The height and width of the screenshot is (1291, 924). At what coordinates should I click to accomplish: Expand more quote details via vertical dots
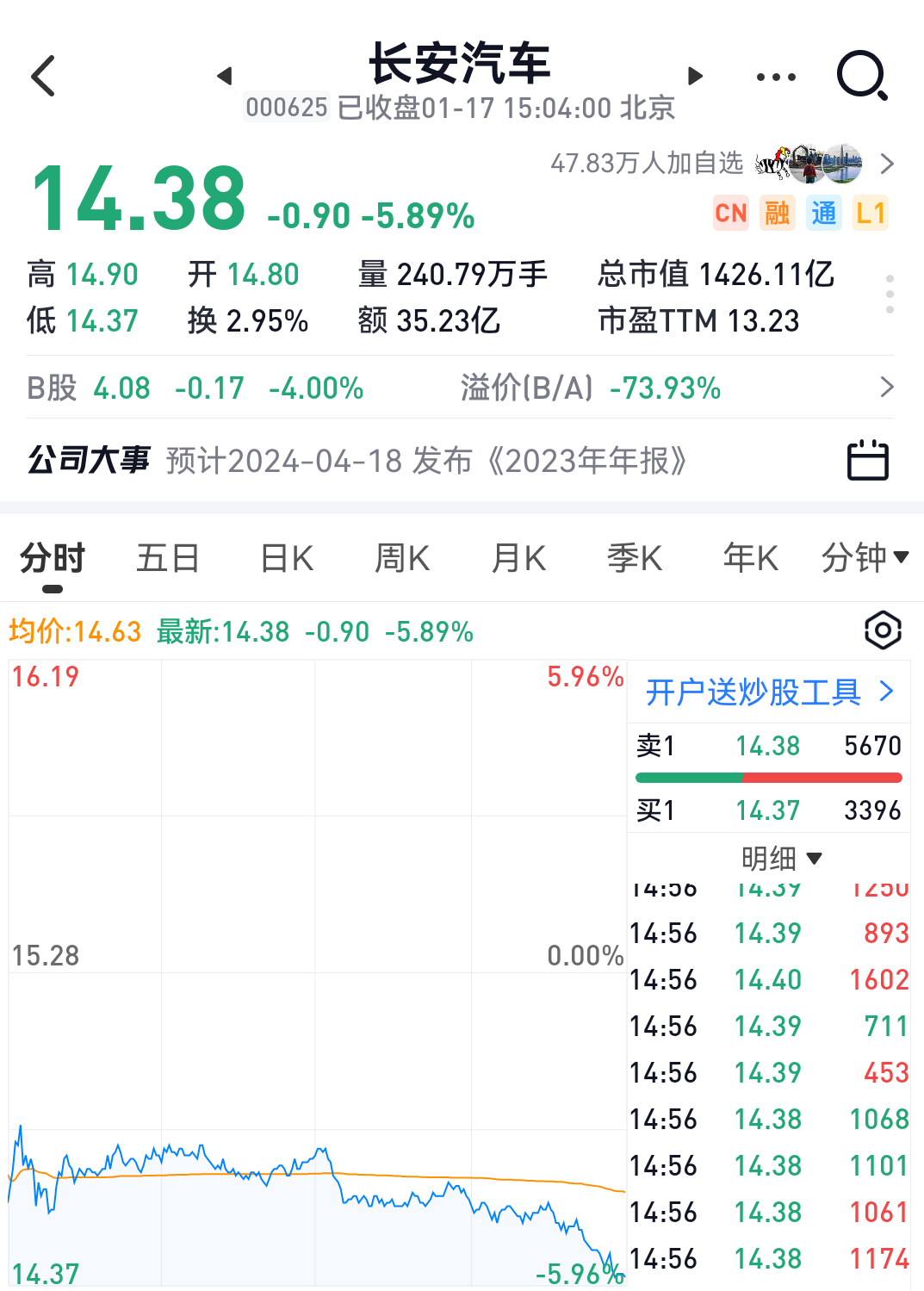pyautogui.click(x=890, y=295)
